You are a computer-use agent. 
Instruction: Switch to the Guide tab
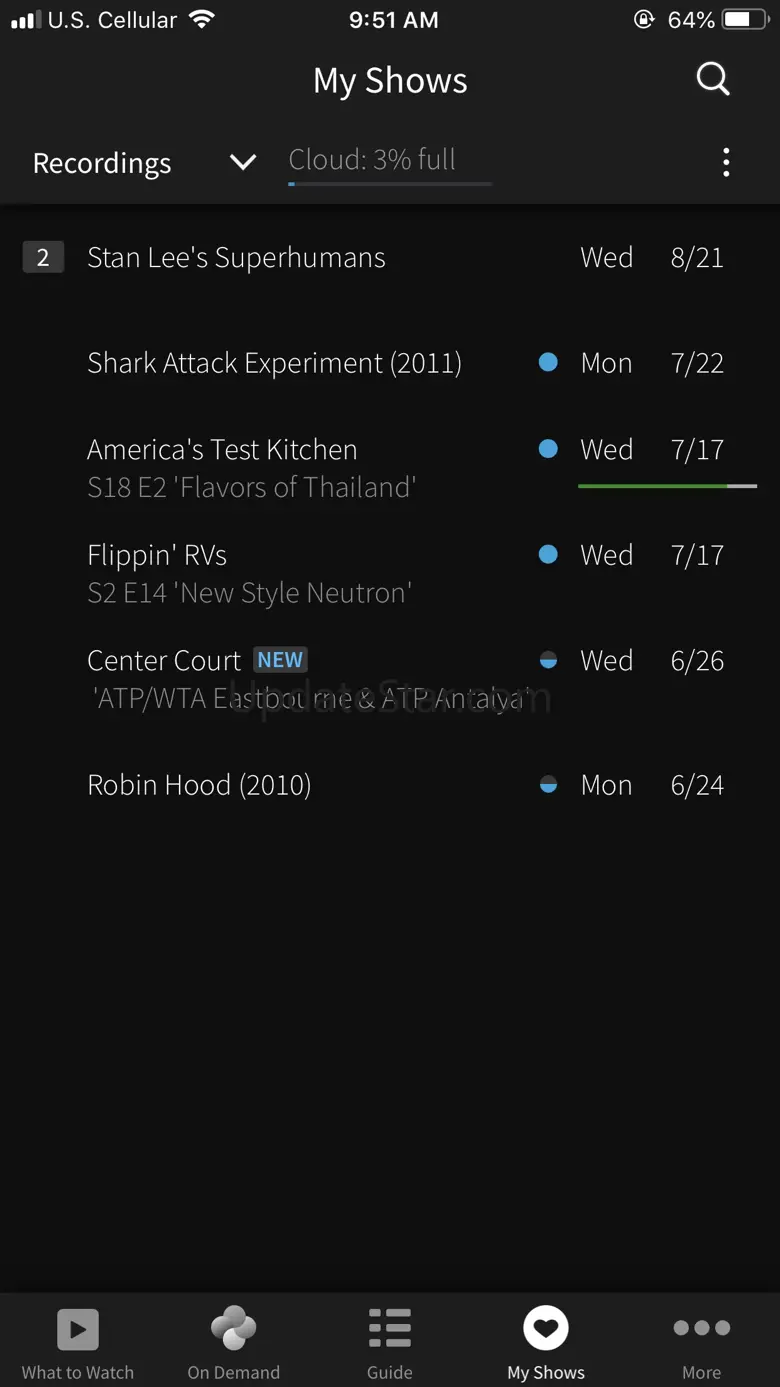tap(390, 1343)
